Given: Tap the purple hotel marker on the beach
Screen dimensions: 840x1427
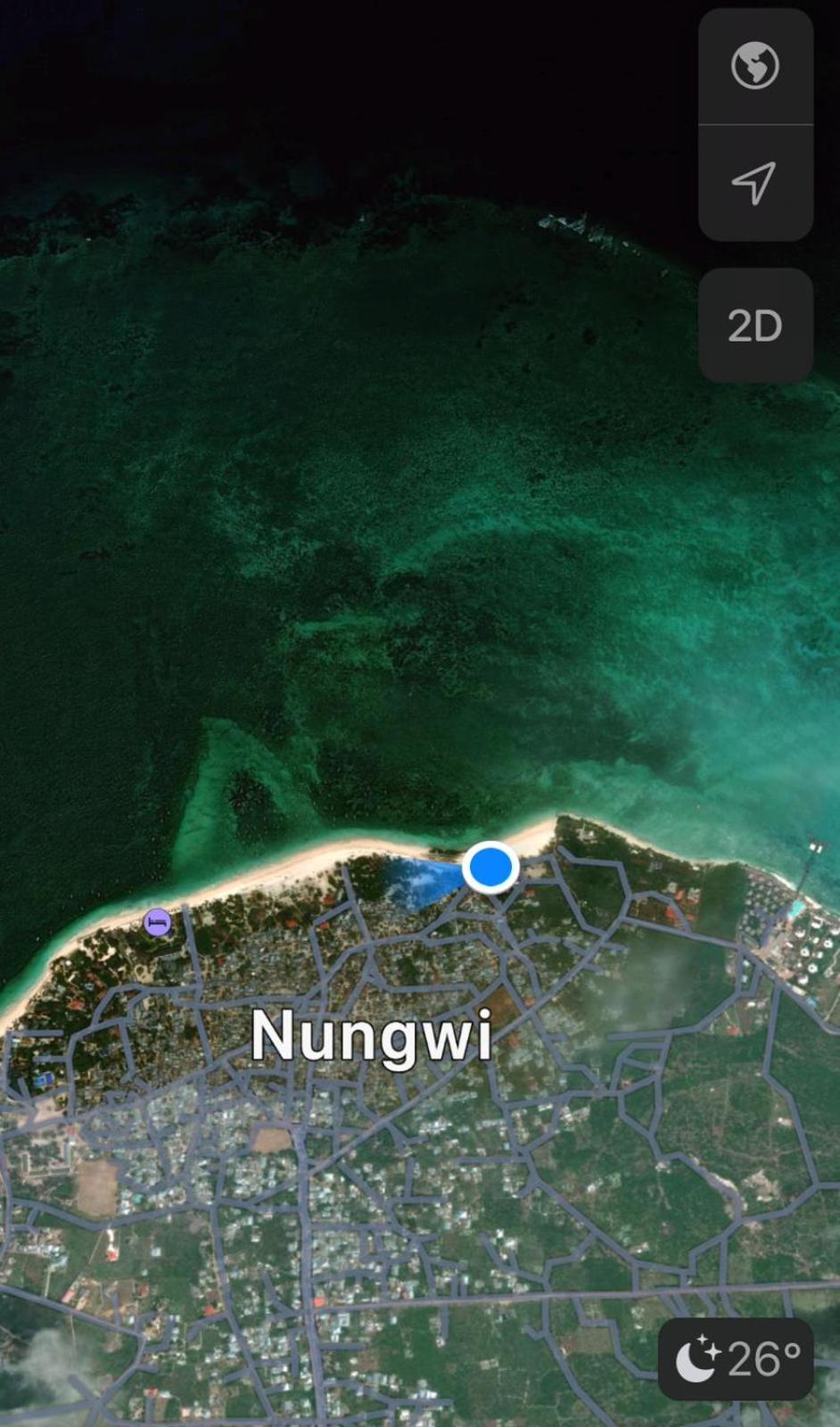Looking at the screenshot, I should (158, 921).
